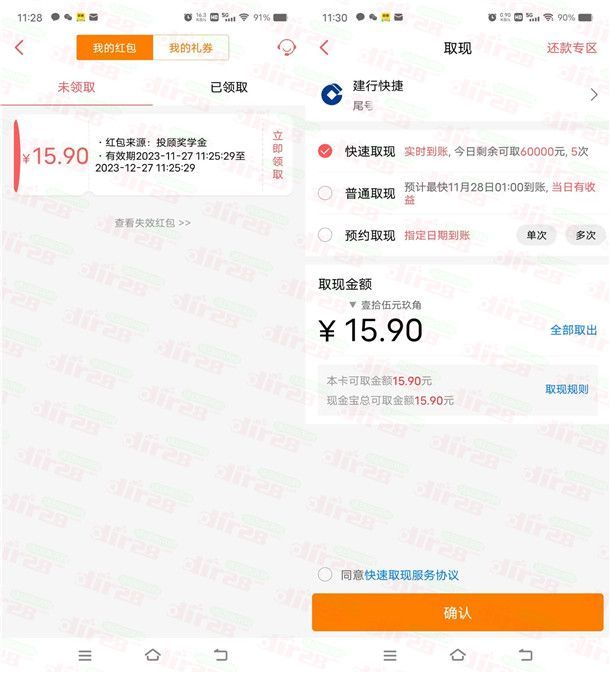The image size is (610, 673).
Task: Tap 全部取出 to withdraw all
Action: [574, 330]
